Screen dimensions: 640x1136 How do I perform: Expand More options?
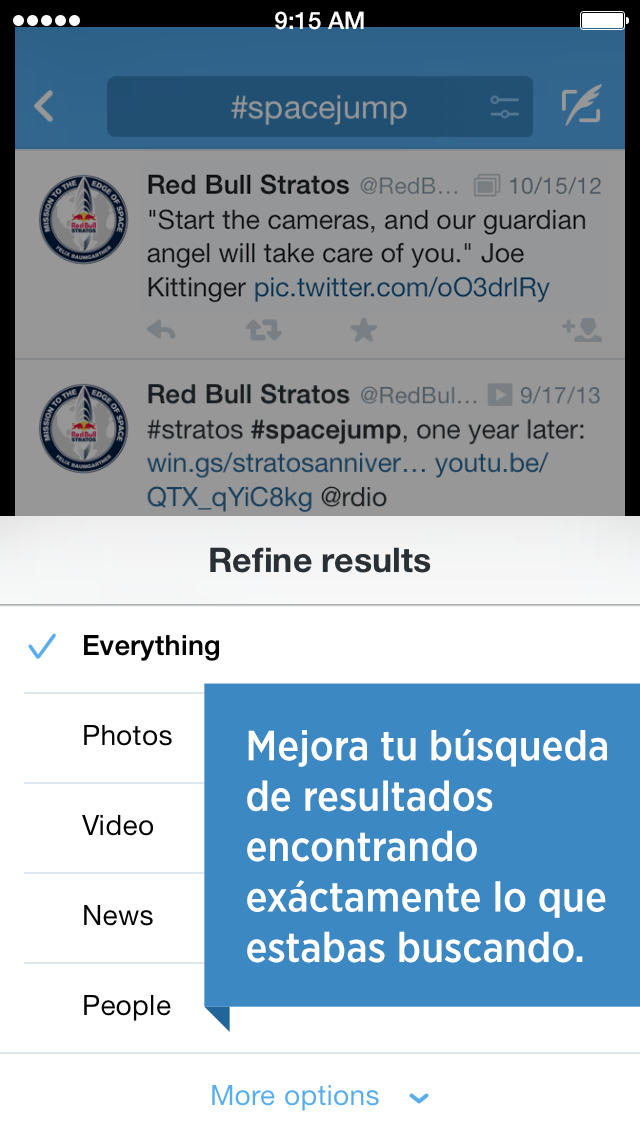320,1095
